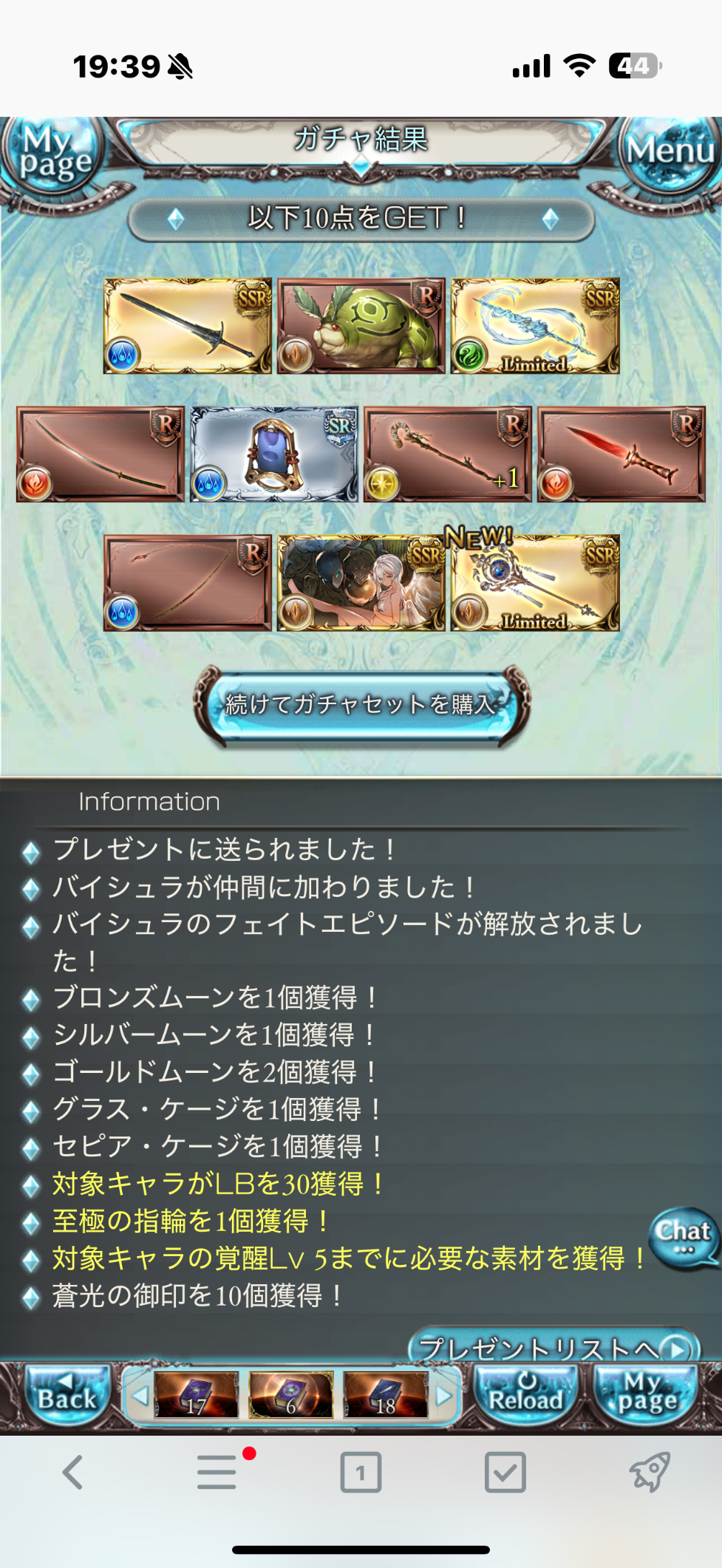View the green turtle R summon
The image size is (722, 1568).
pyautogui.click(x=361, y=326)
